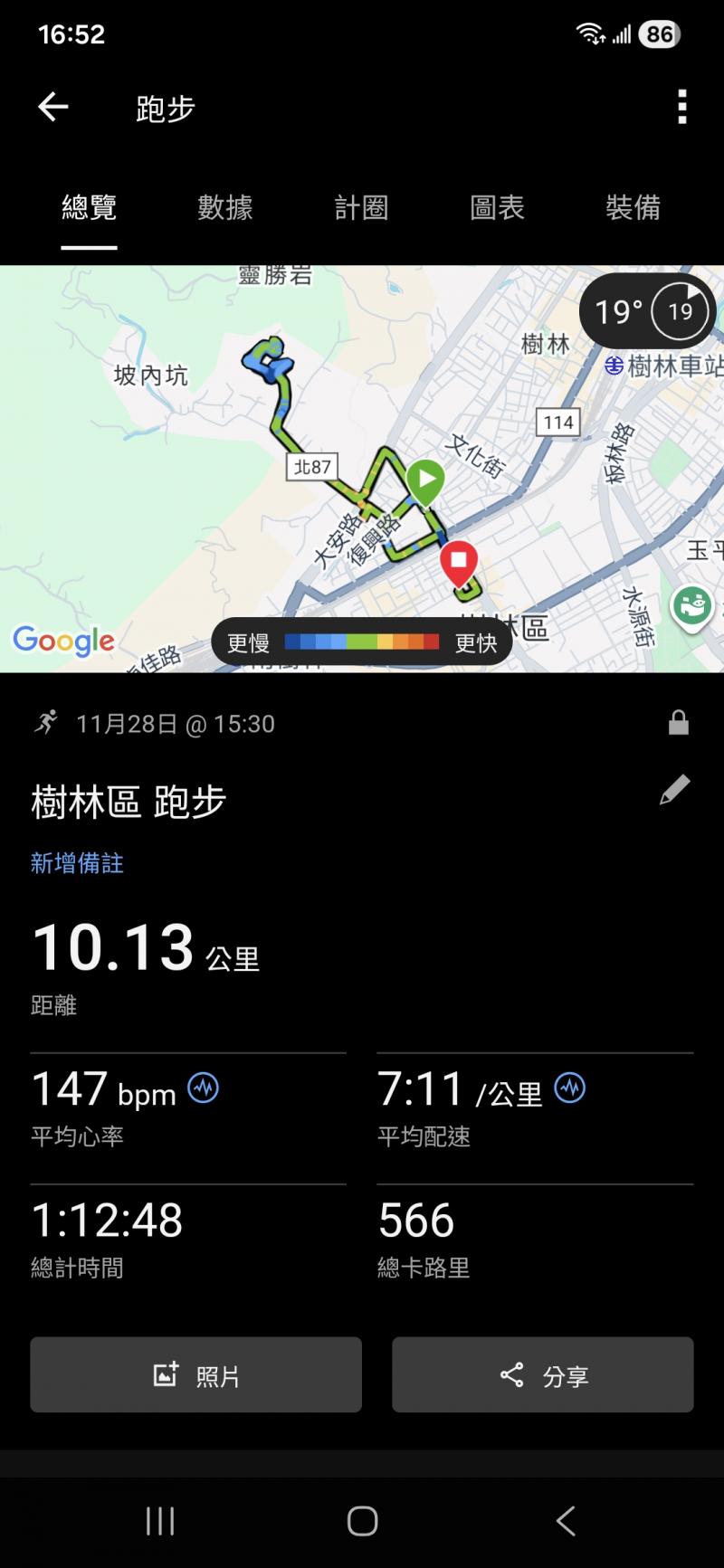The width and height of the screenshot is (724, 1568).
Task: Go to the system home screen
Action: click(x=362, y=1521)
